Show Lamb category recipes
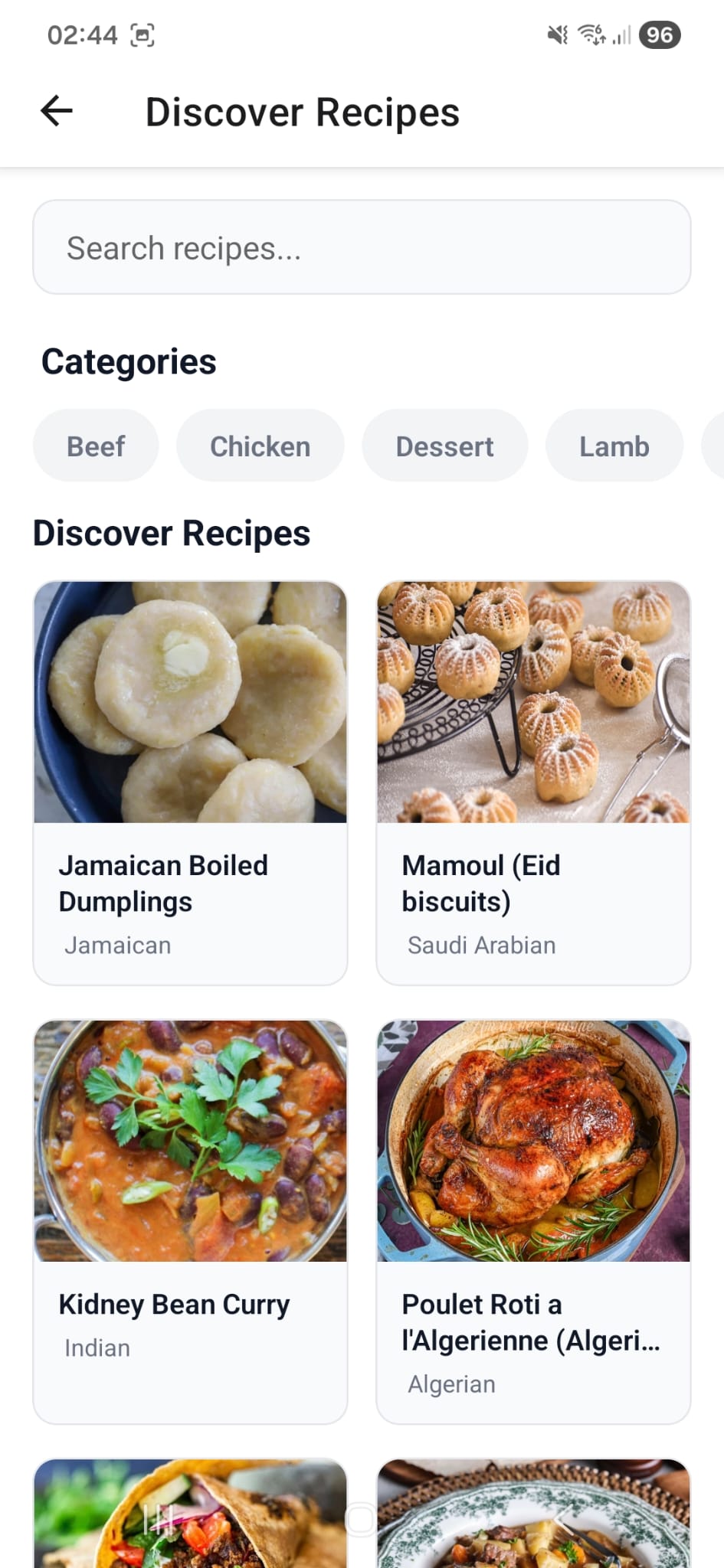The height and width of the screenshot is (1568, 724). tap(614, 446)
